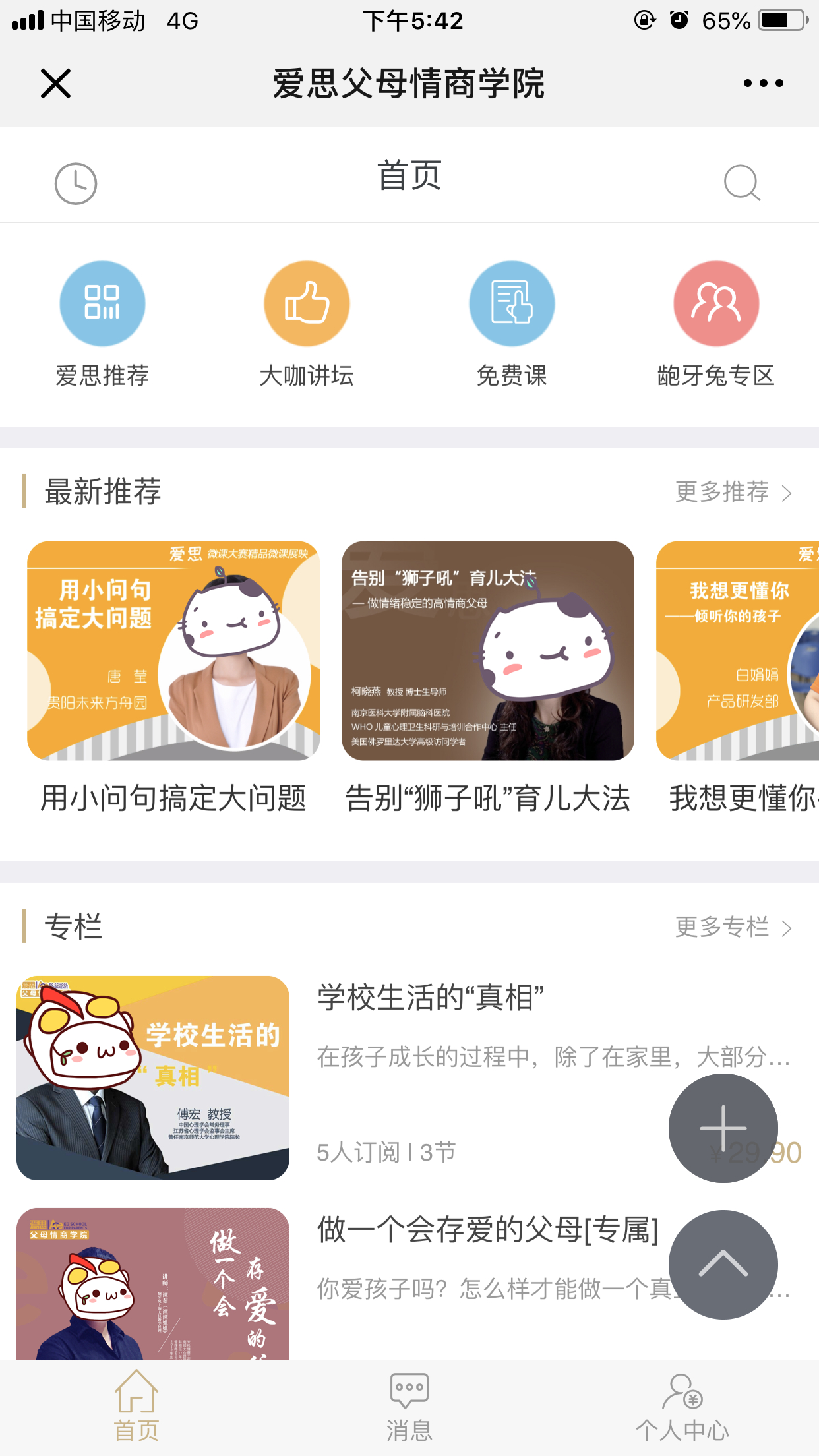Tap the floating plus button
Image resolution: width=819 pixels, height=1456 pixels.
point(723,1128)
